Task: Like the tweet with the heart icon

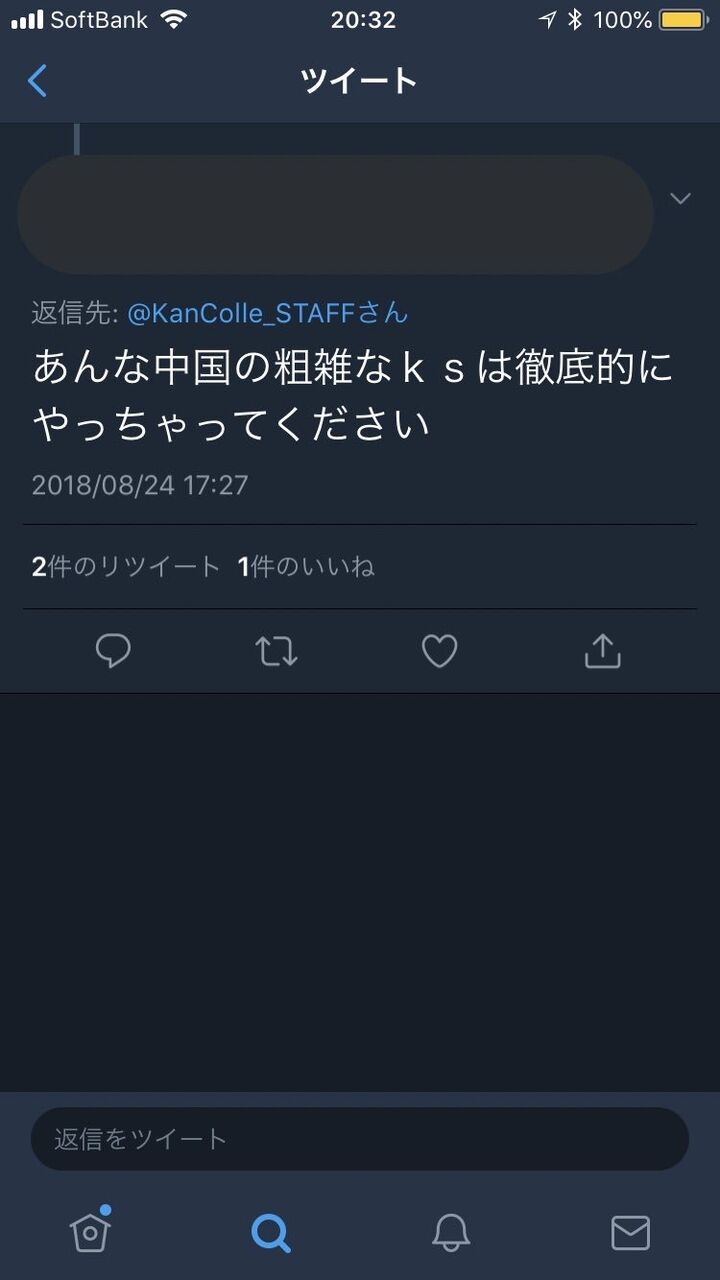Action: pos(439,651)
